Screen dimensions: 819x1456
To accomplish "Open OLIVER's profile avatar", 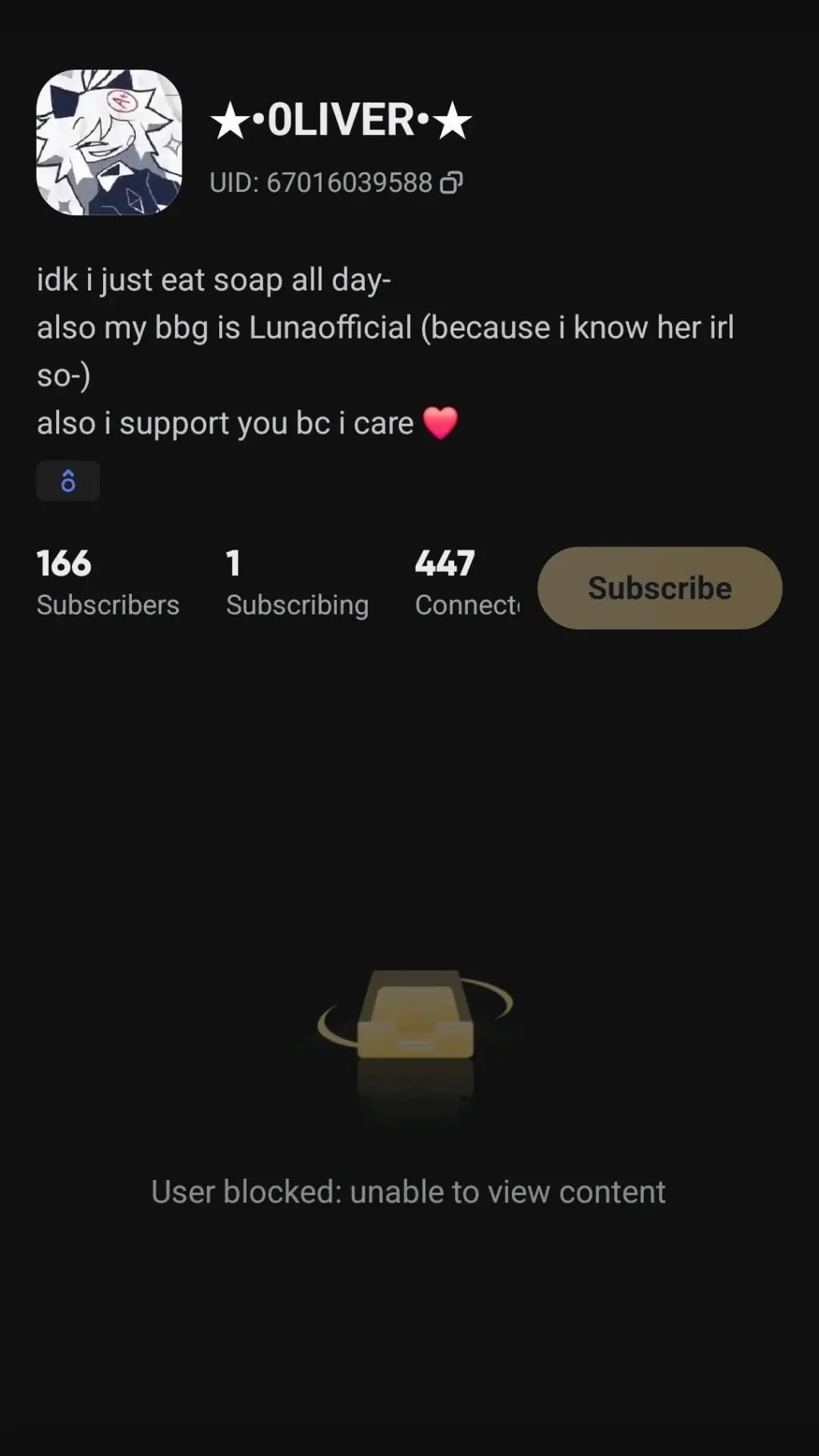I will (110, 142).
